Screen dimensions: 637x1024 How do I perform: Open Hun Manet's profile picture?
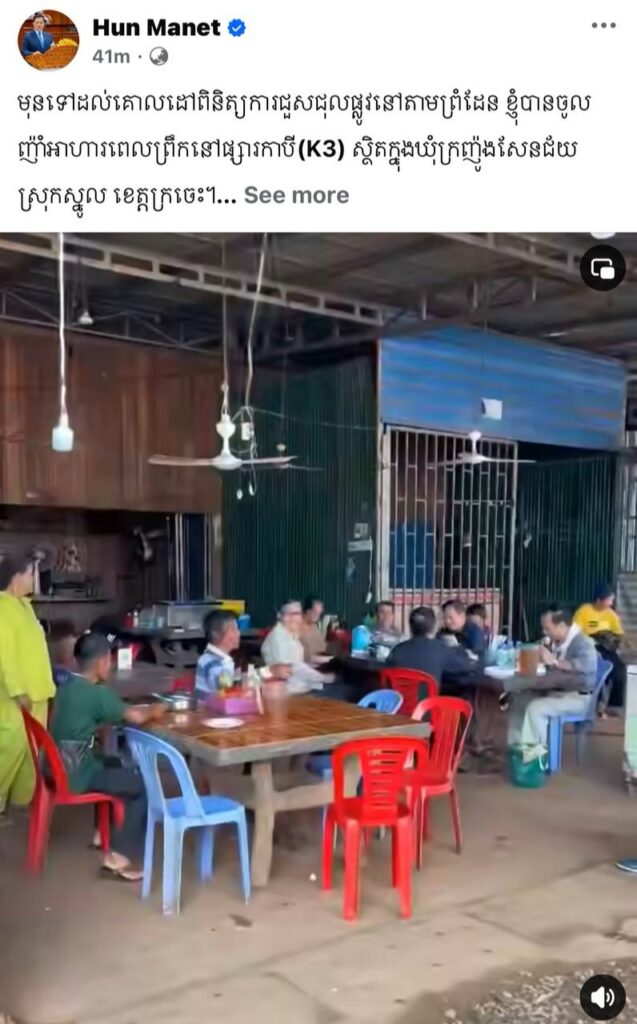48,40
